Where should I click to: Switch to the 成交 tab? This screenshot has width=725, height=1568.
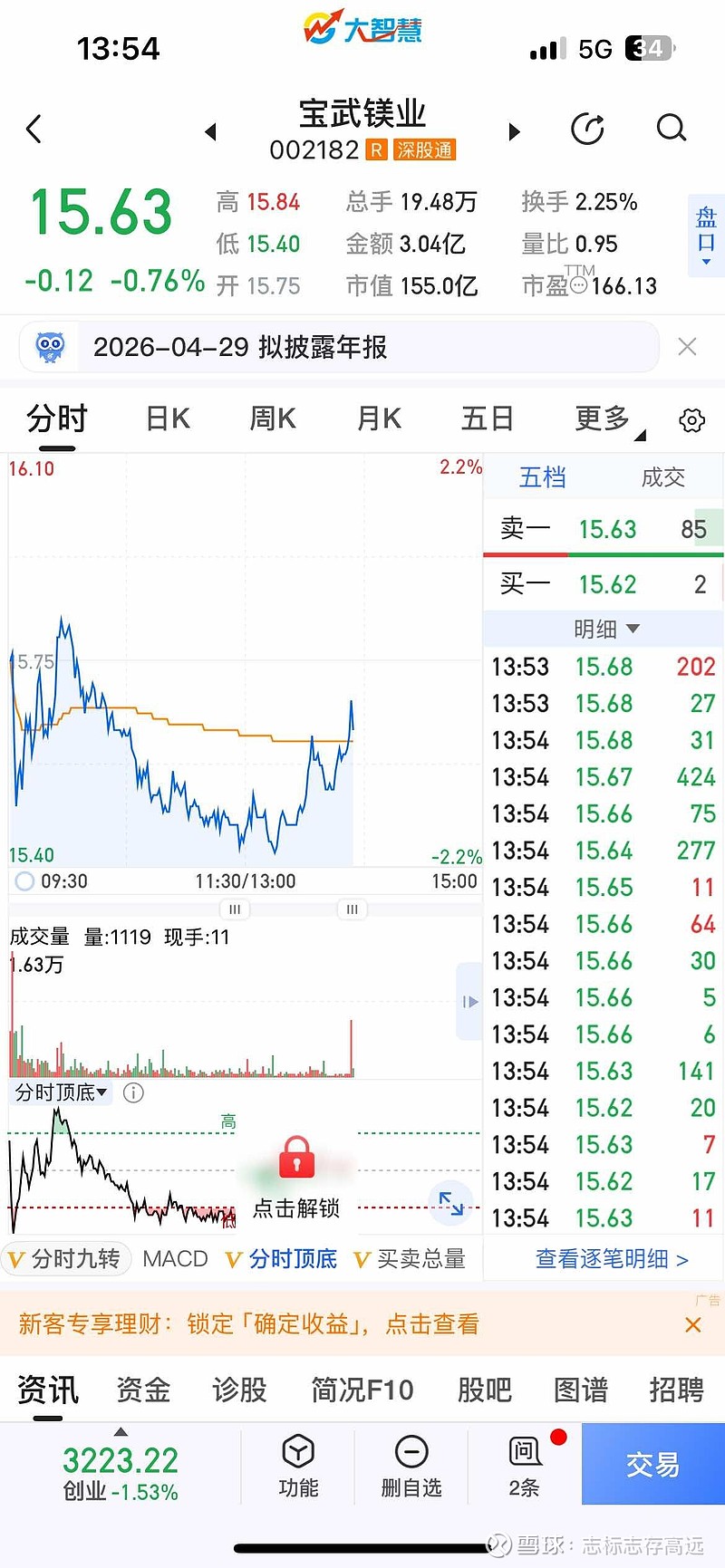tap(662, 477)
